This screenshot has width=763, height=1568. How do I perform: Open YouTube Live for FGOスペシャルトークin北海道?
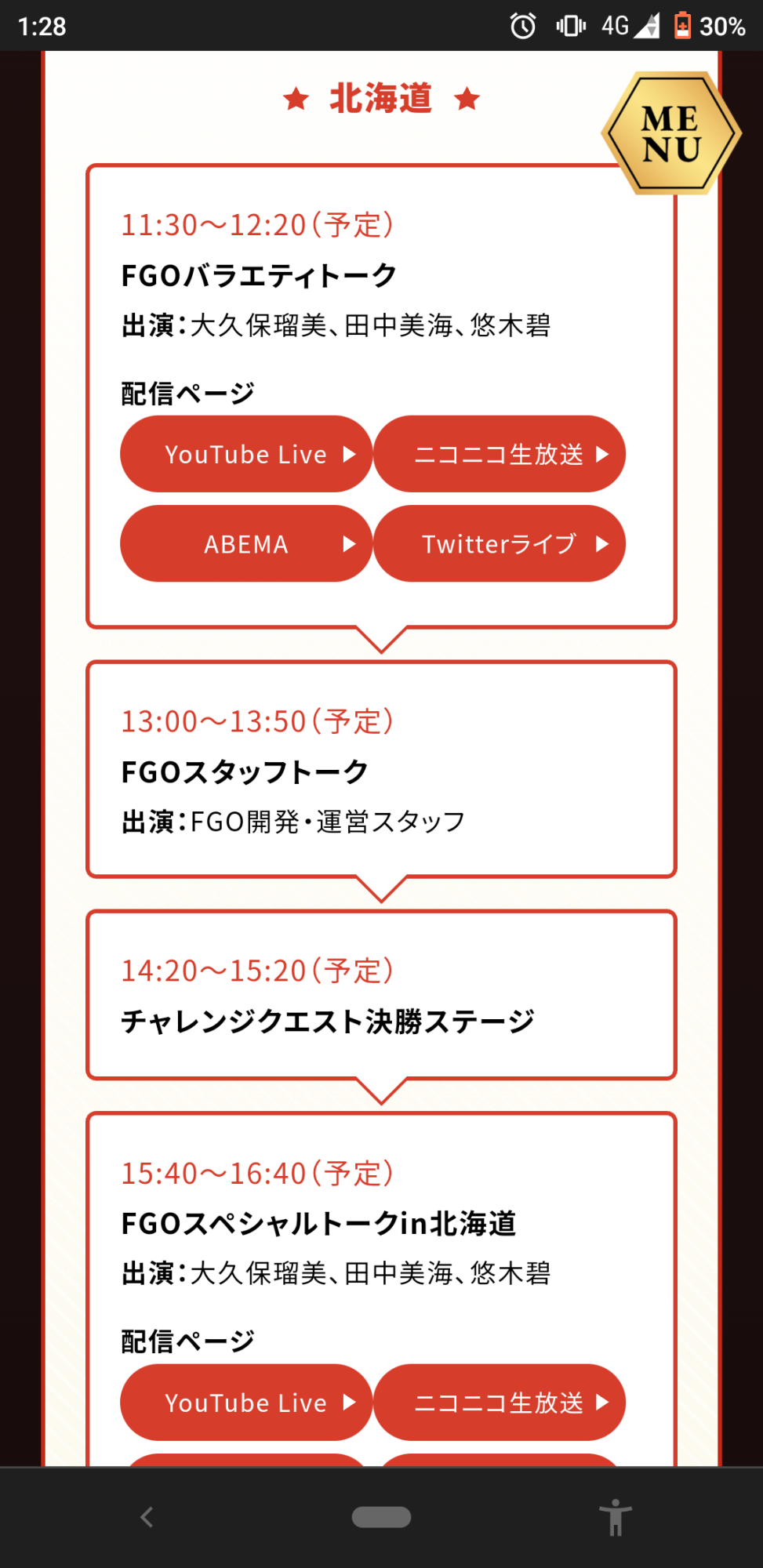click(x=246, y=1402)
